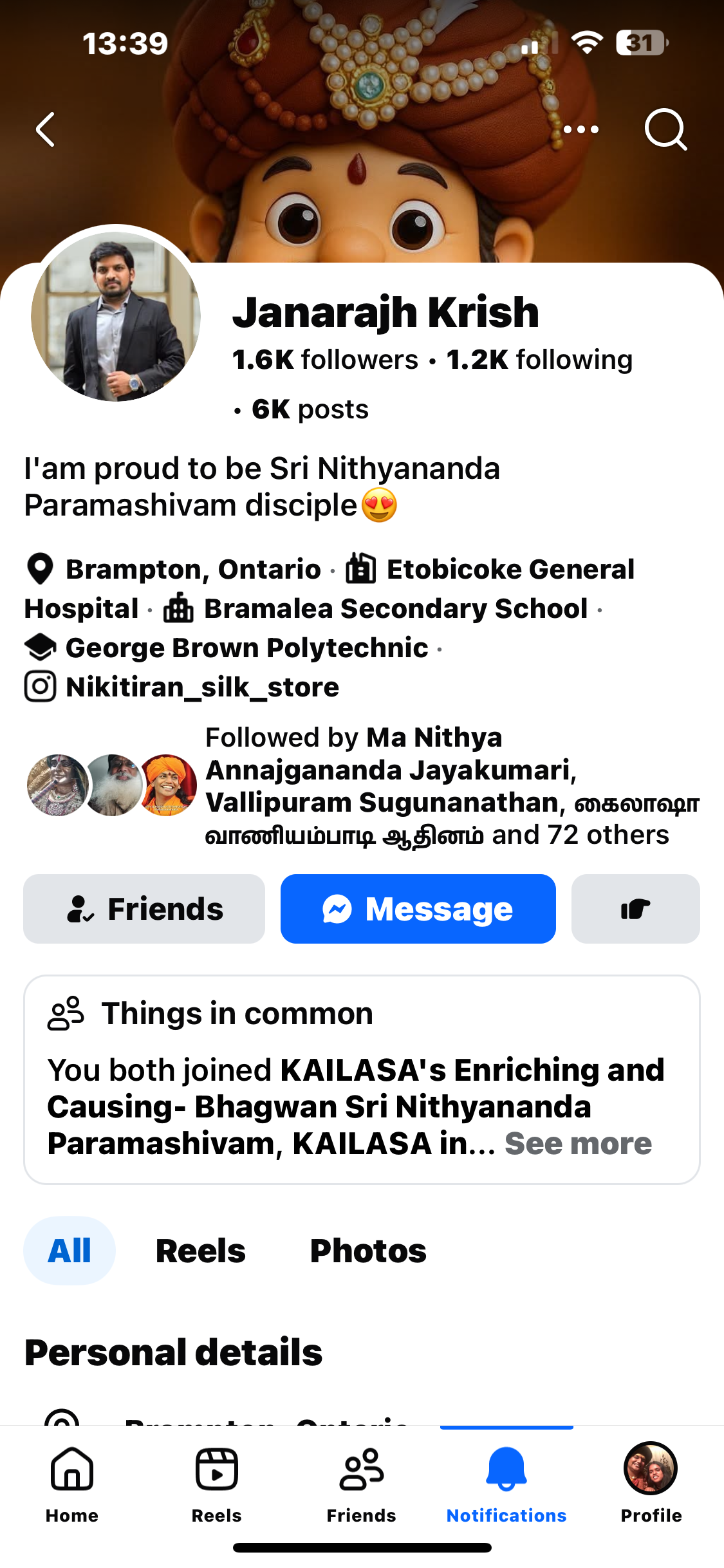Screen dimensions: 724x1568
Task: View Janarajh Krish's profile picture
Action: (x=116, y=316)
